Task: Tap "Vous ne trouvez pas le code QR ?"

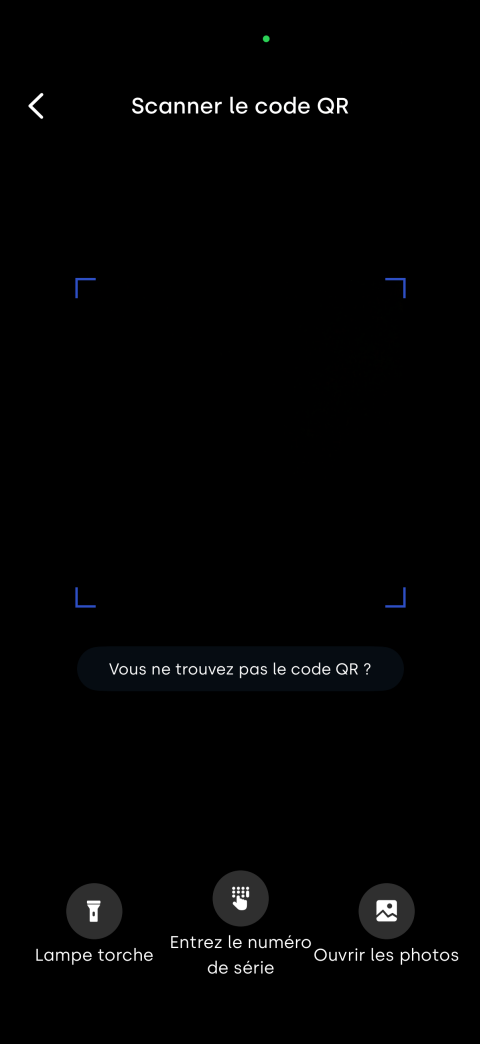Action: [240, 668]
